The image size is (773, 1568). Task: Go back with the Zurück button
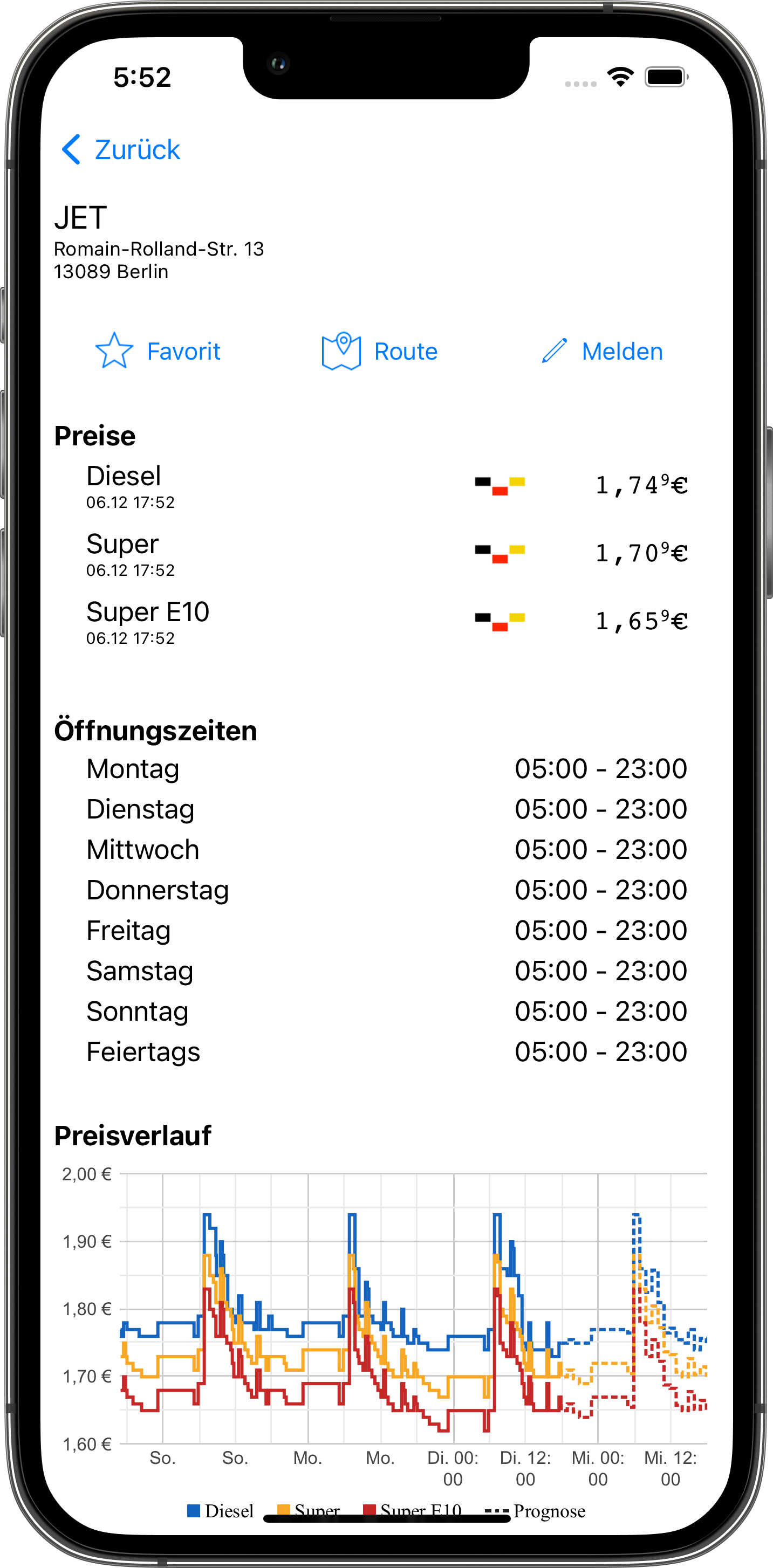click(x=122, y=150)
